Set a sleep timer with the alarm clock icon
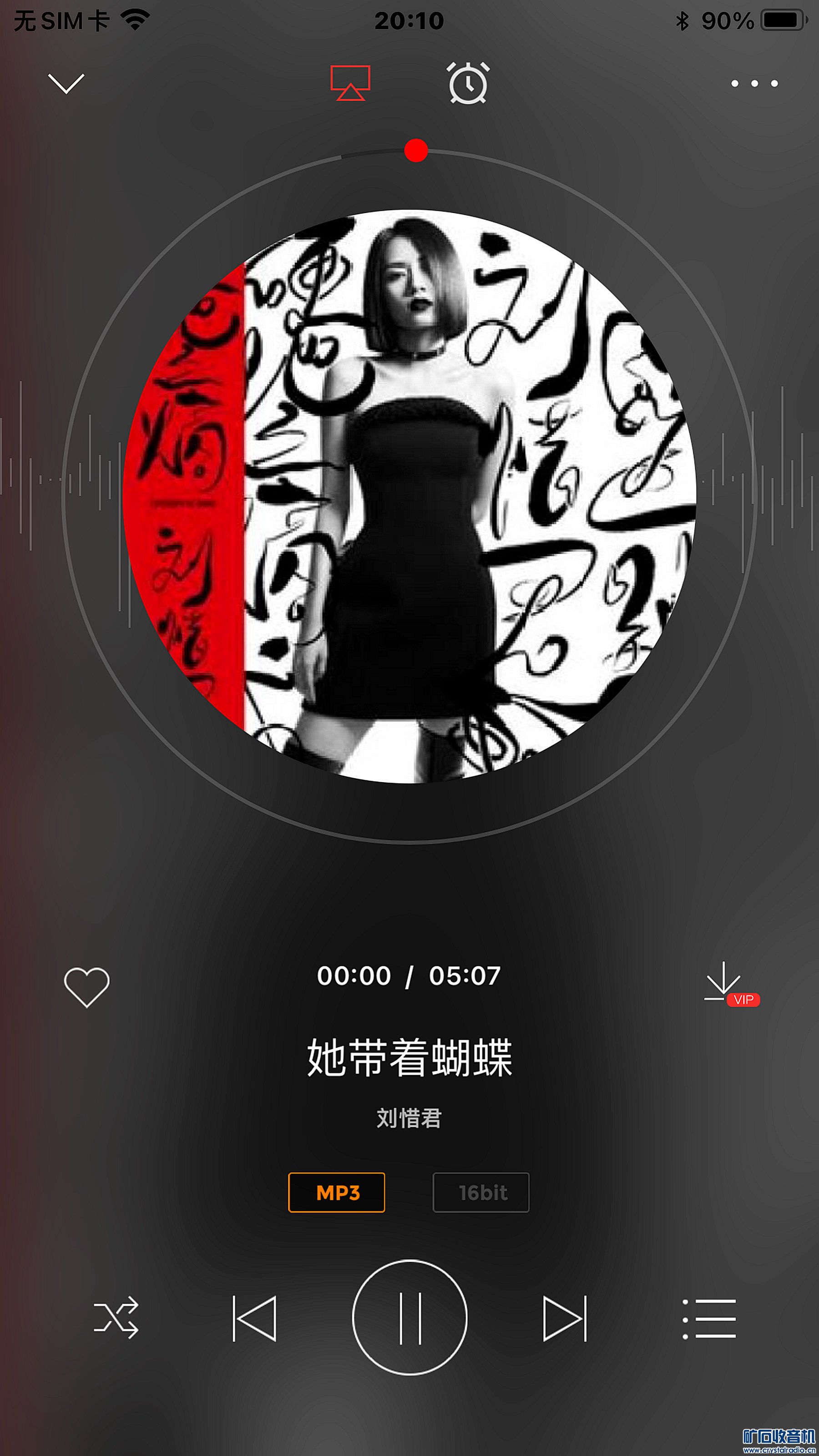The height and width of the screenshot is (1456, 819). 468,83
